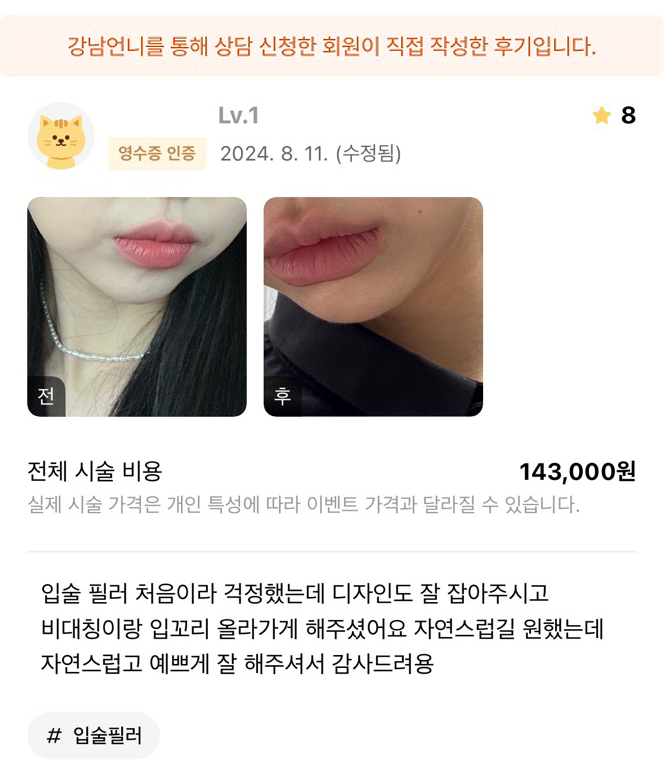Open the before (전) lip photo

(137, 306)
